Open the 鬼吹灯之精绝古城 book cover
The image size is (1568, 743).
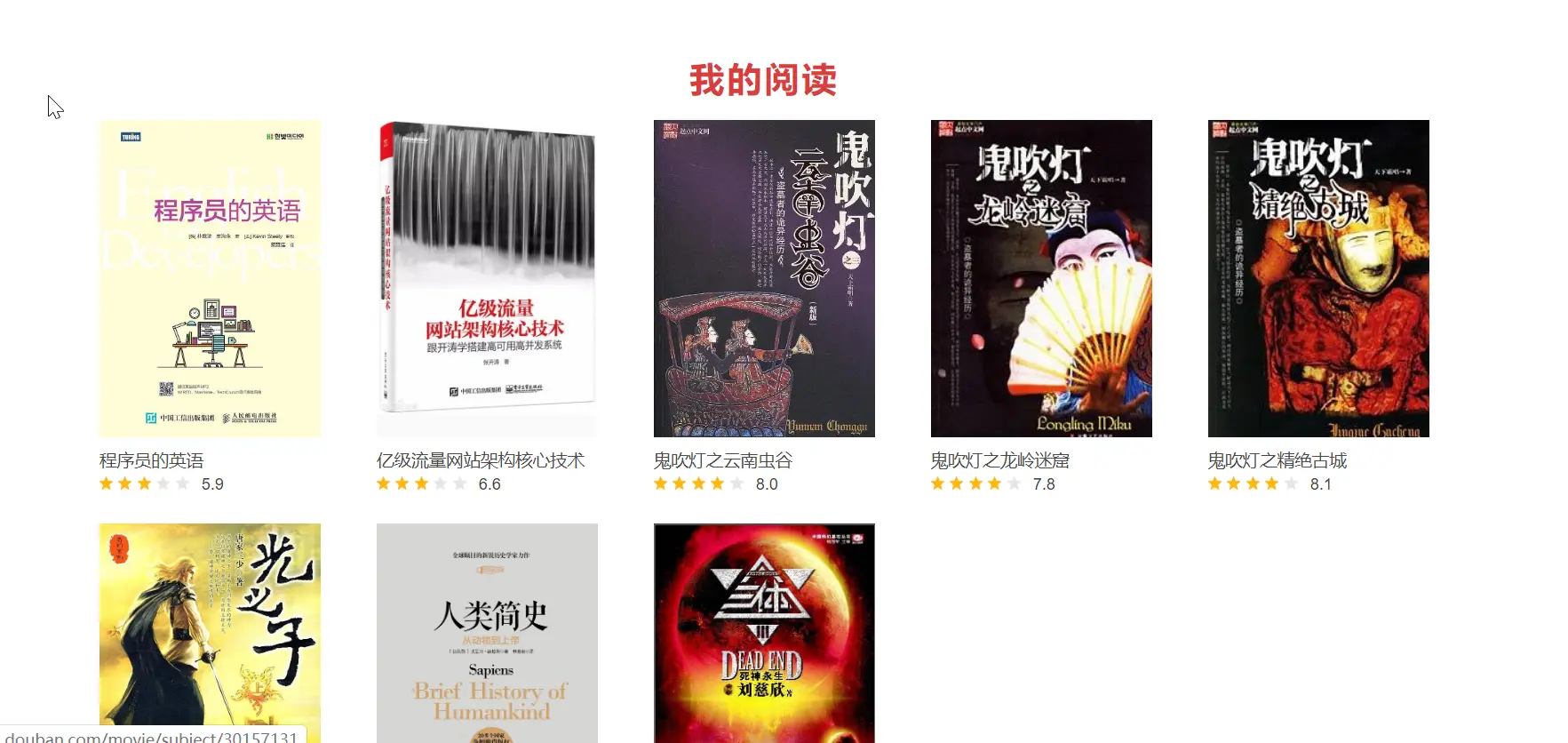click(x=1318, y=278)
